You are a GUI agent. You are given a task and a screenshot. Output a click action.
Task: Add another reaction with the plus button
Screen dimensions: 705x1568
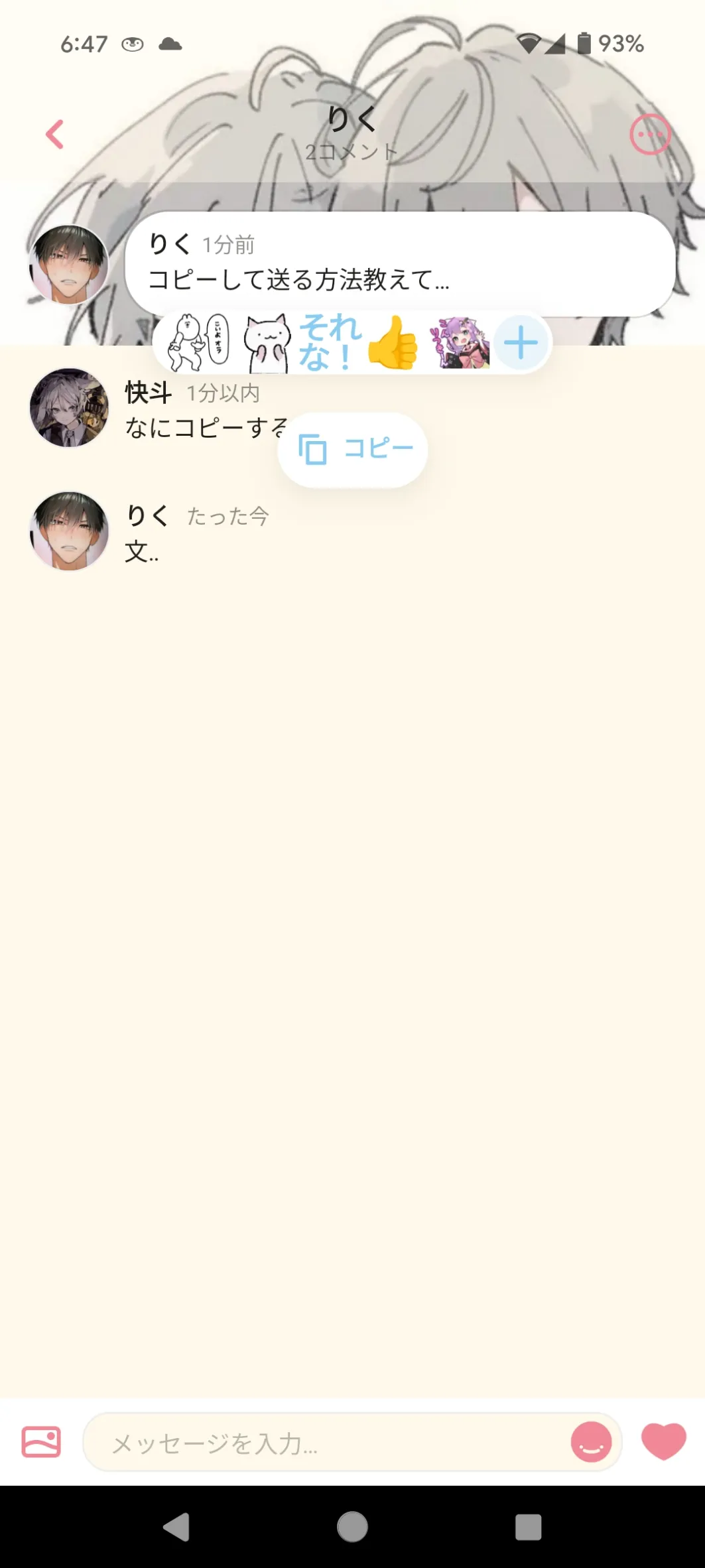click(521, 343)
